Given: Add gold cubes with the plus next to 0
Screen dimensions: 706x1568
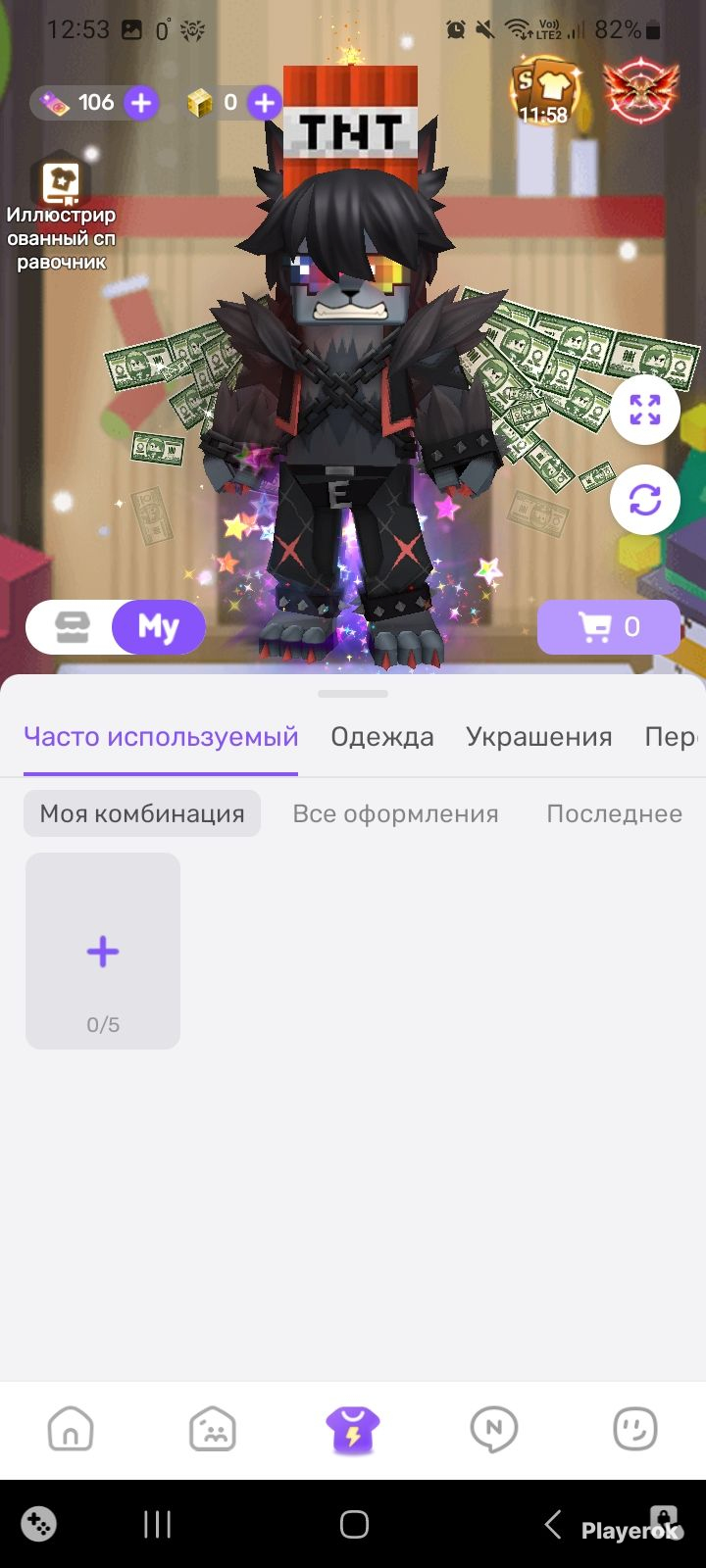Looking at the screenshot, I should (264, 103).
